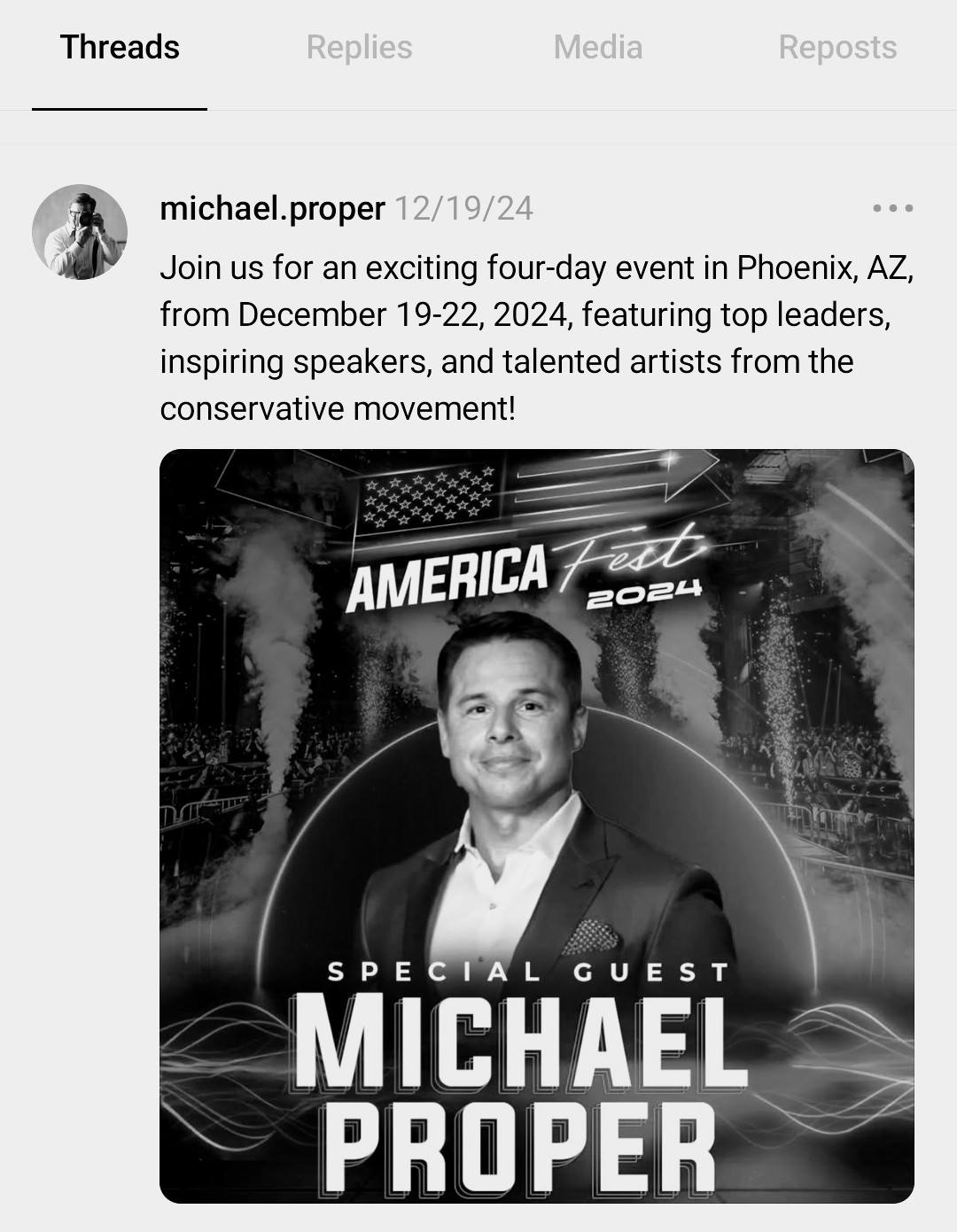957x1232 pixels.
Task: Switch to the Reposts tab
Action: 837,48
